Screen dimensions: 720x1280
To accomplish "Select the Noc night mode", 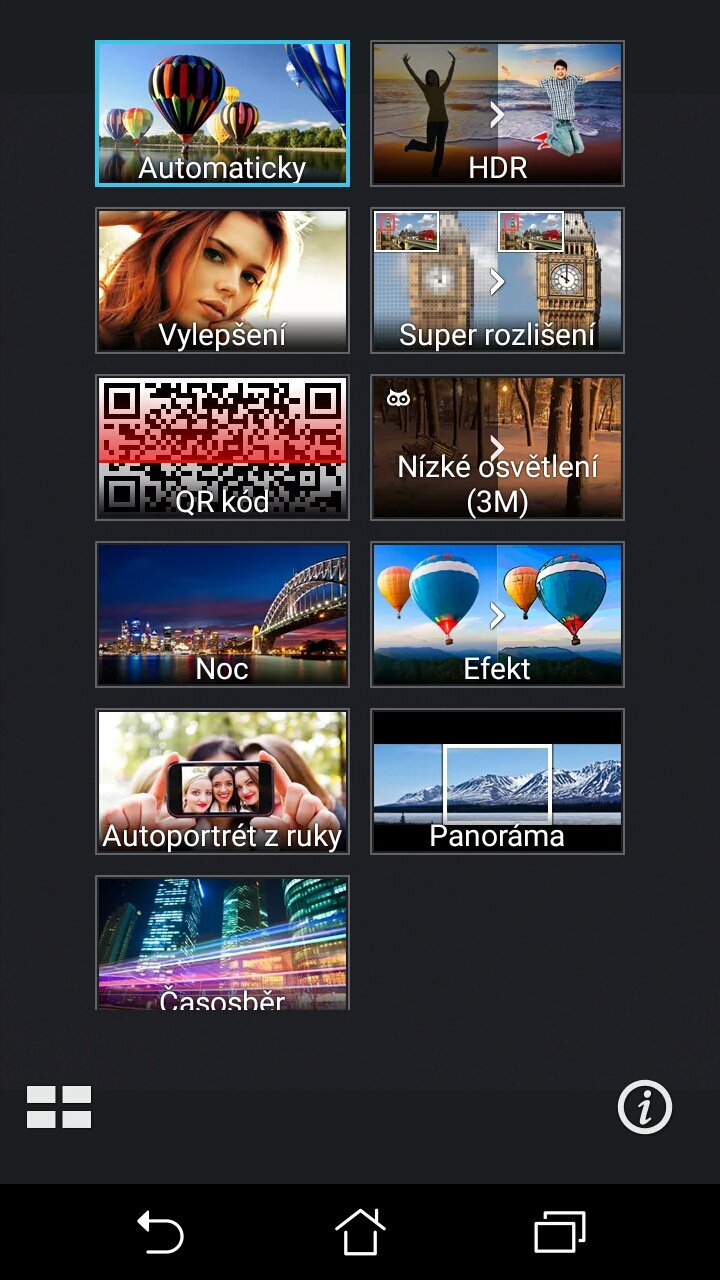I will pyautogui.click(x=222, y=615).
